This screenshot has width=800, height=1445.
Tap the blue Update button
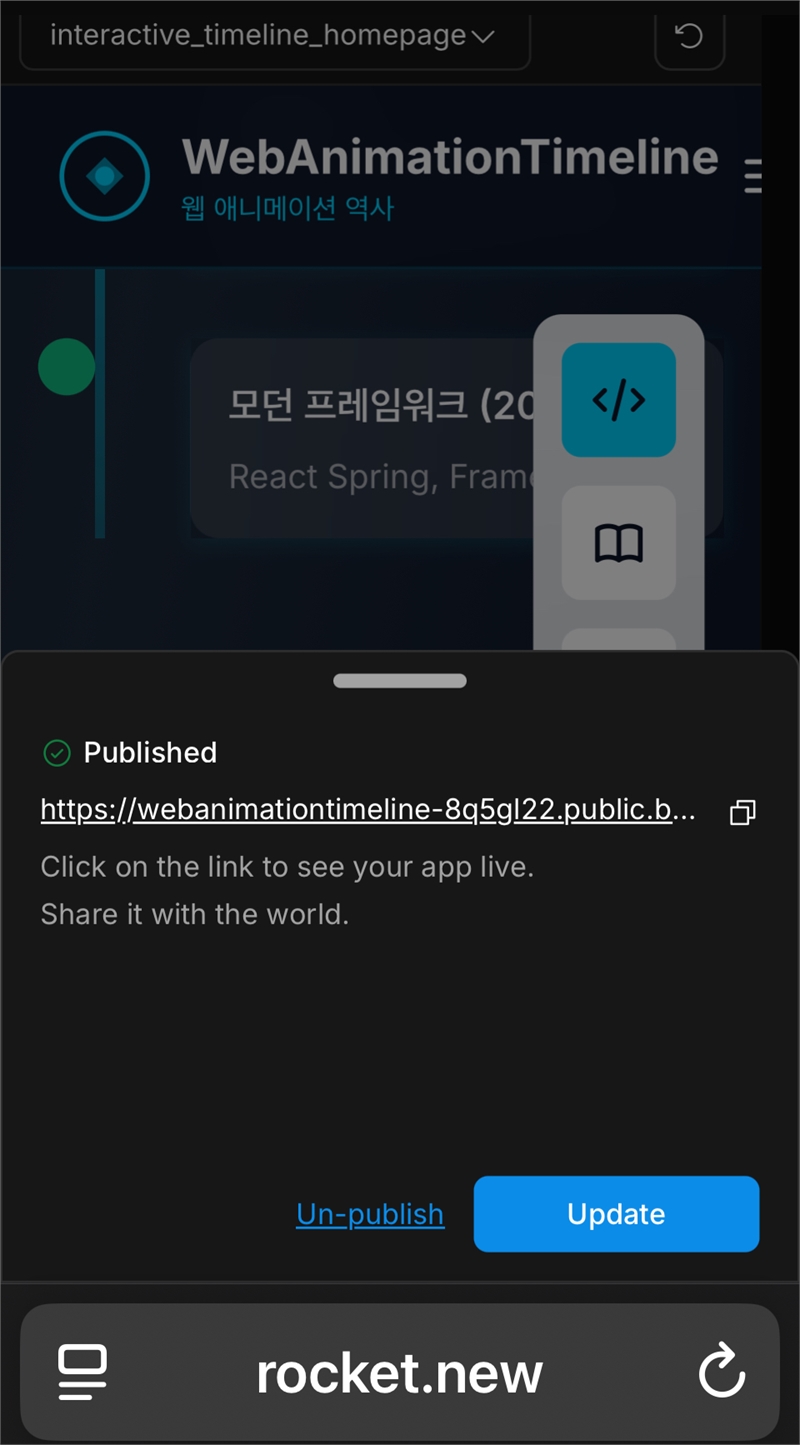pyautogui.click(x=616, y=1214)
